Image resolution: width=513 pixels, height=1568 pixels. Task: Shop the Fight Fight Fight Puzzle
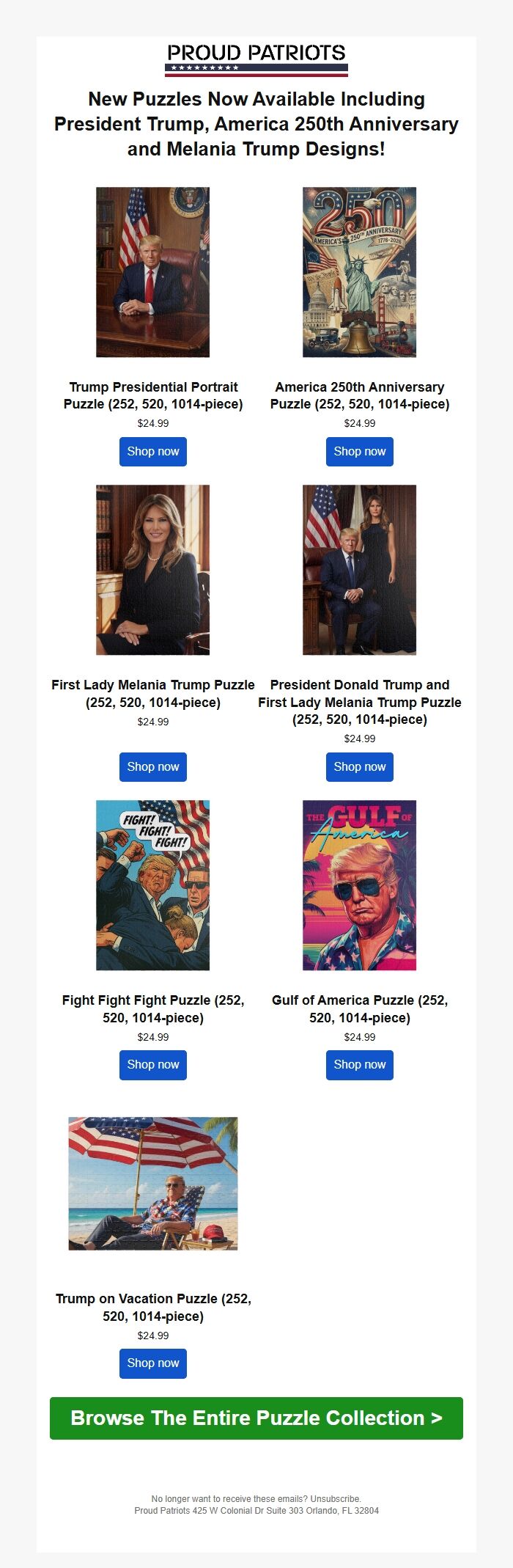tap(152, 1065)
